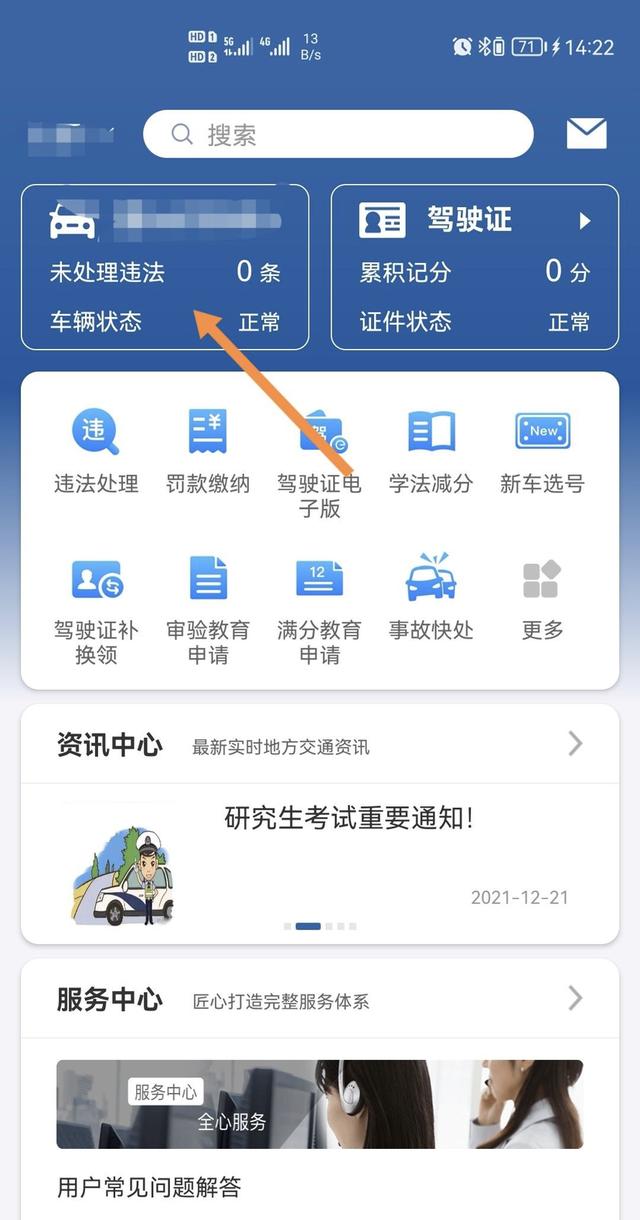Expand the 服务中心 section chevron
Image resolution: width=640 pixels, height=1220 pixels.
coord(575,998)
